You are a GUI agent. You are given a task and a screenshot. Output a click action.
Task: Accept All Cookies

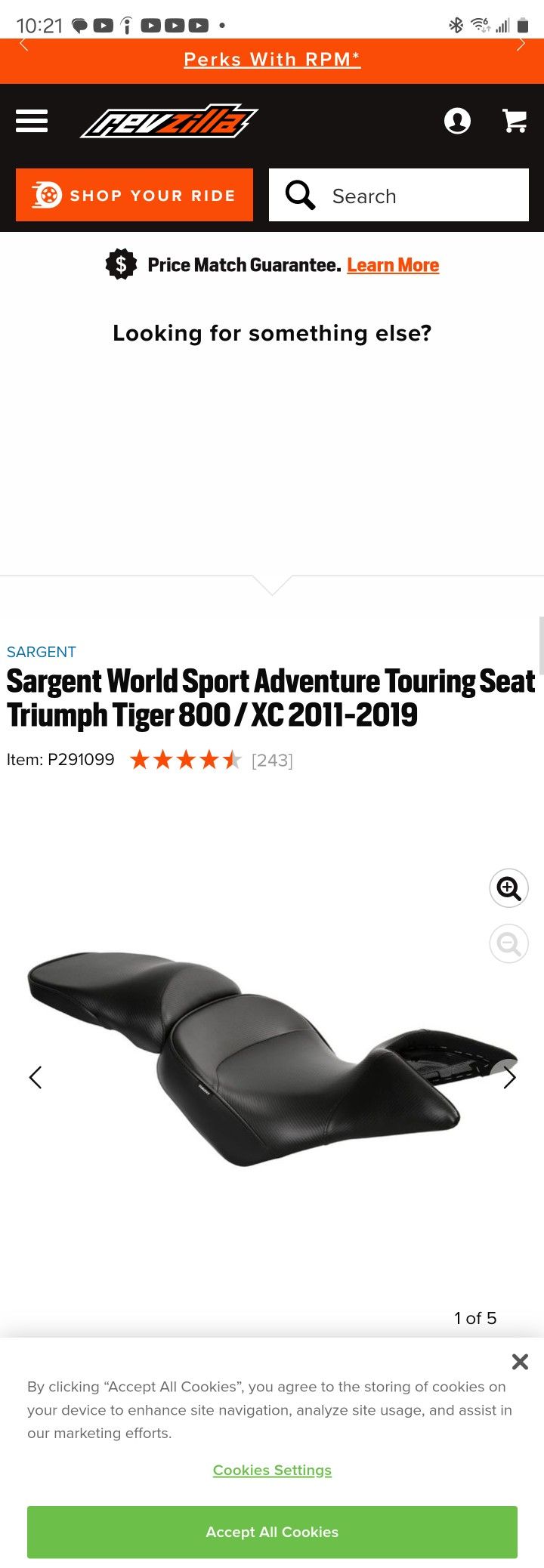pos(272,1532)
